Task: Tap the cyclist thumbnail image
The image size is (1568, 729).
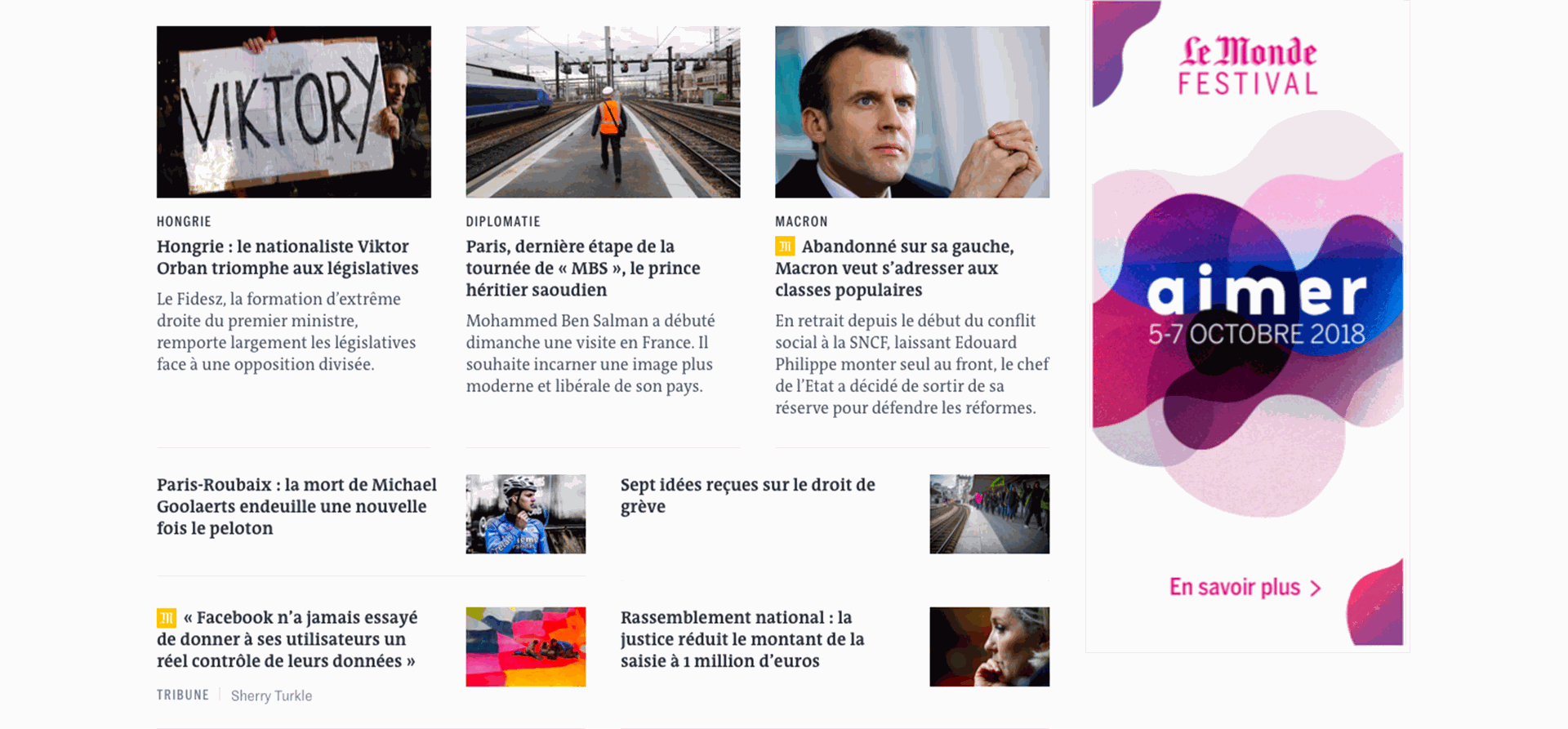Action: 525,513
